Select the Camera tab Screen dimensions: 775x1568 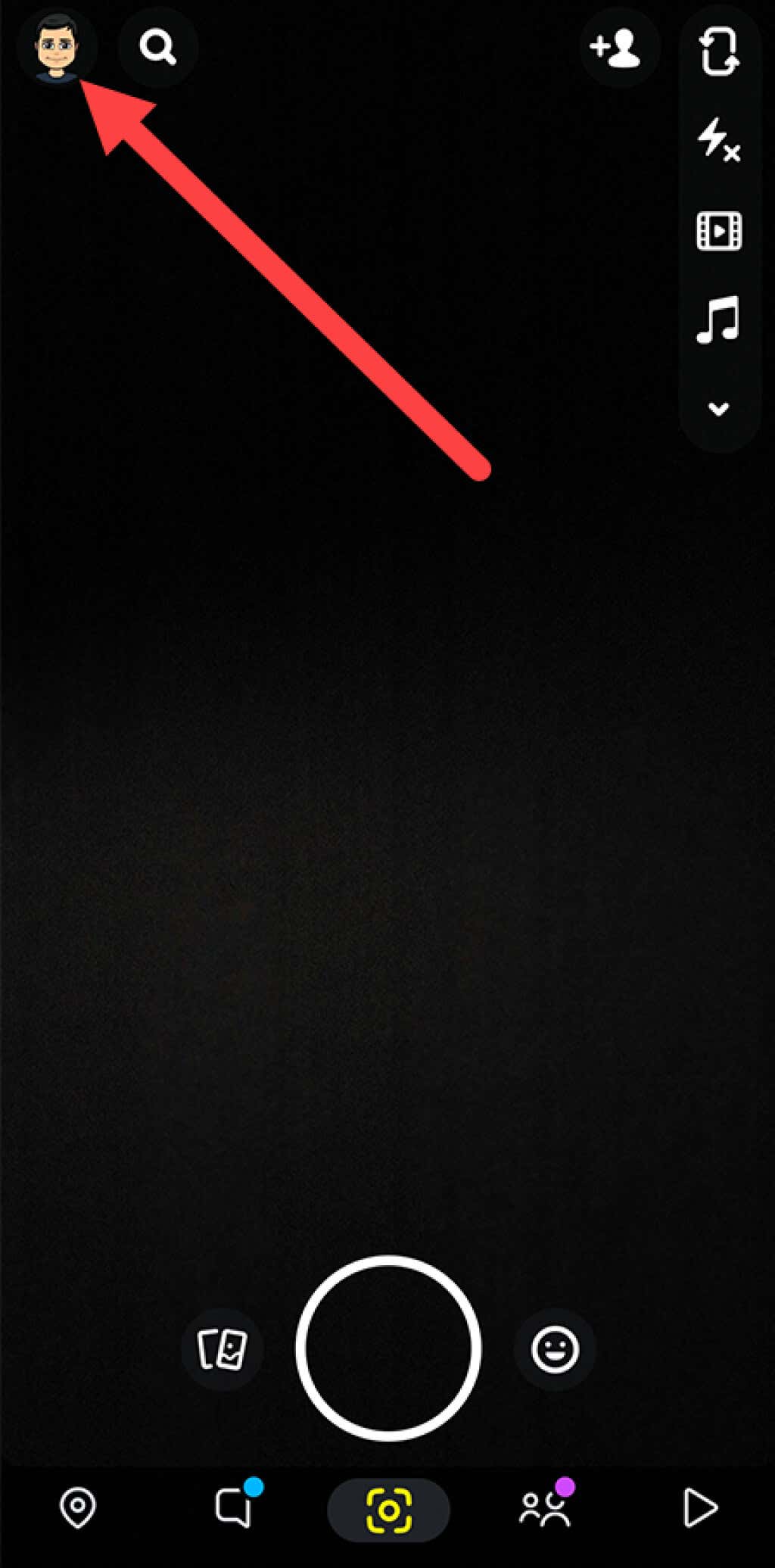(x=388, y=1510)
